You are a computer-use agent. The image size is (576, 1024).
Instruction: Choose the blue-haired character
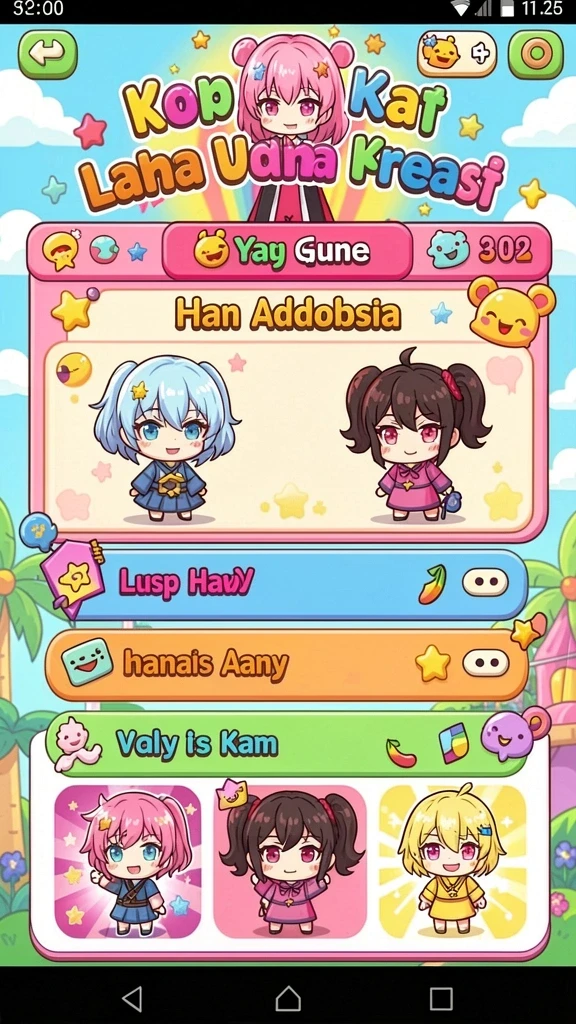[165, 440]
